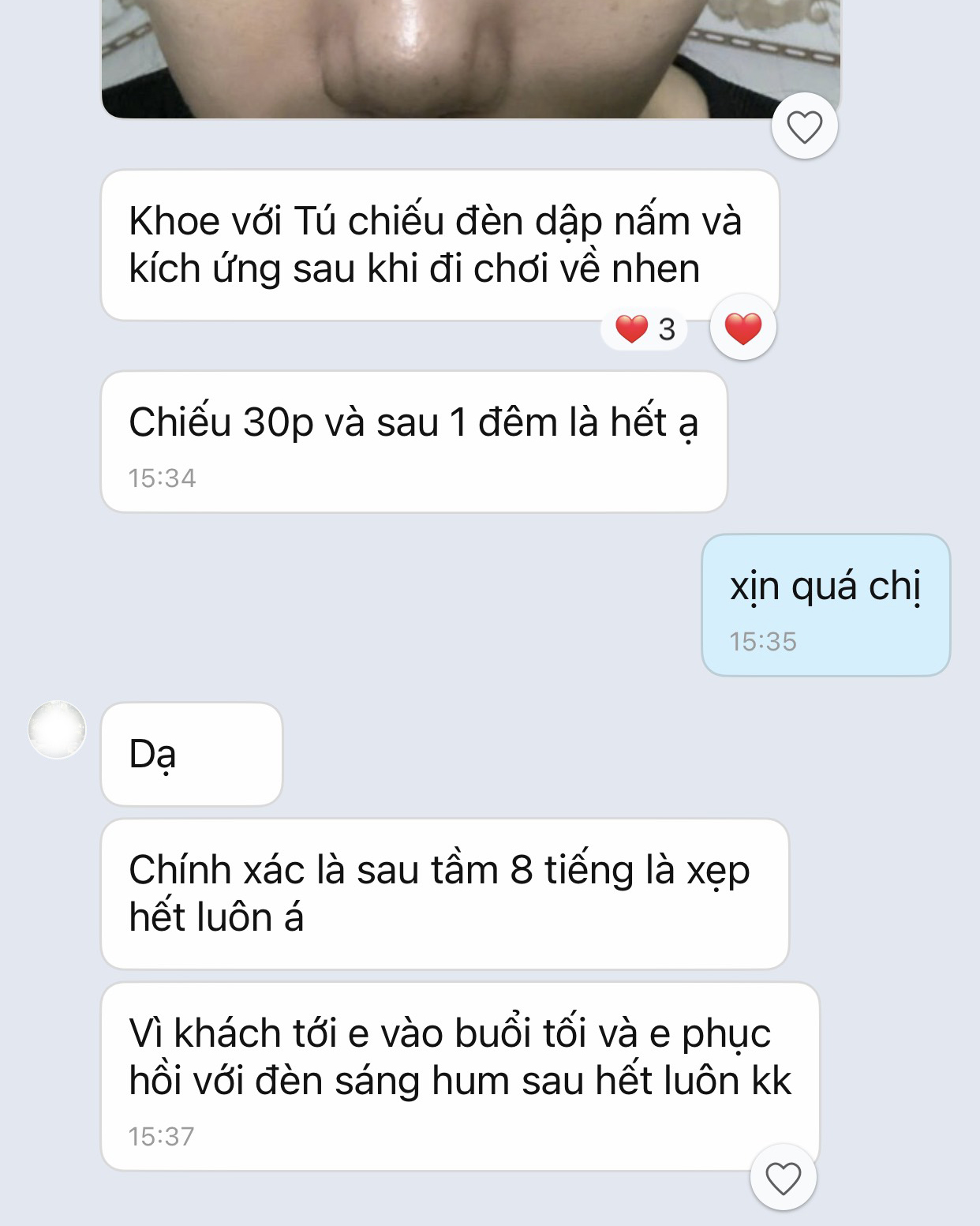Screen dimensions: 980x1226
Task: Like the photo message with heart outline
Action: pos(804,126)
